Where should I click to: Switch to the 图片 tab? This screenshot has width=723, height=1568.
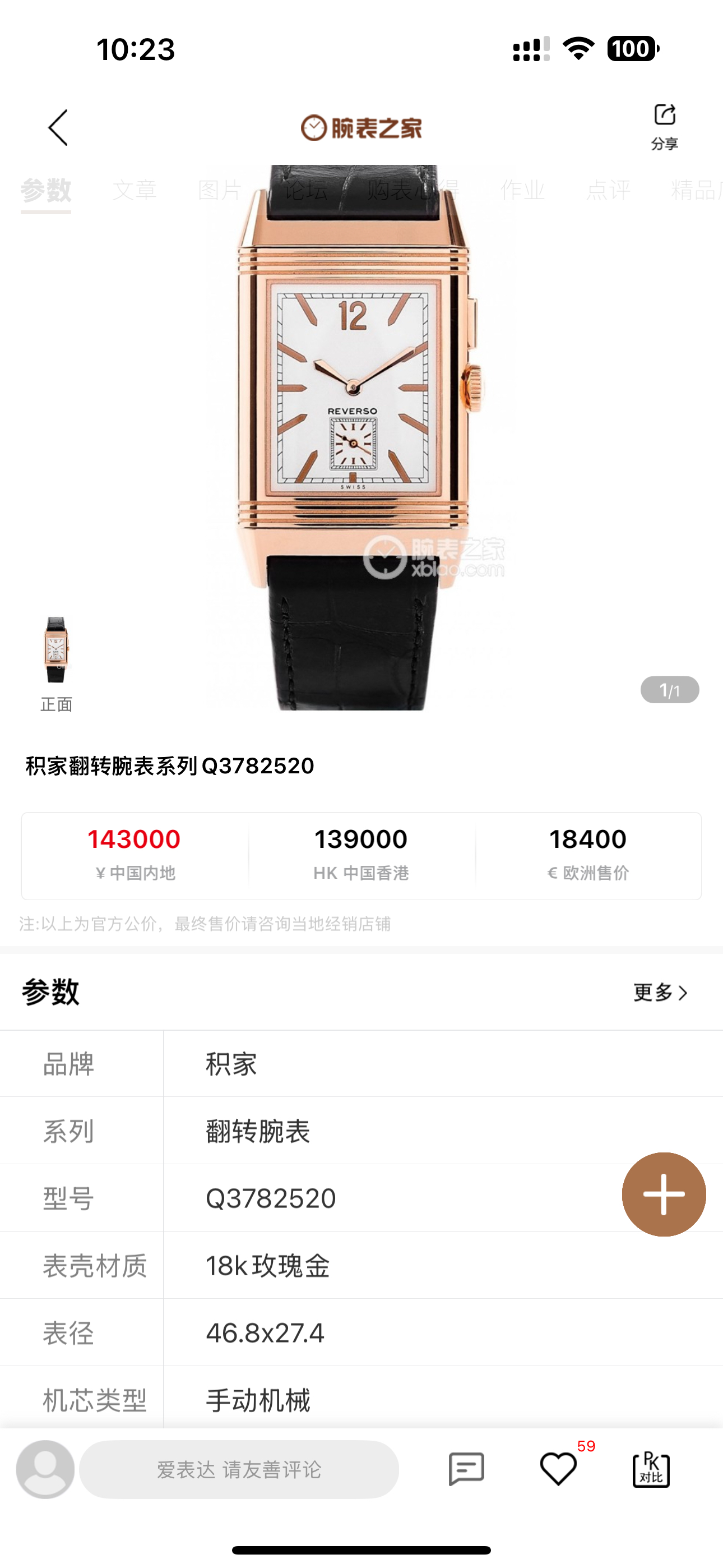point(220,191)
